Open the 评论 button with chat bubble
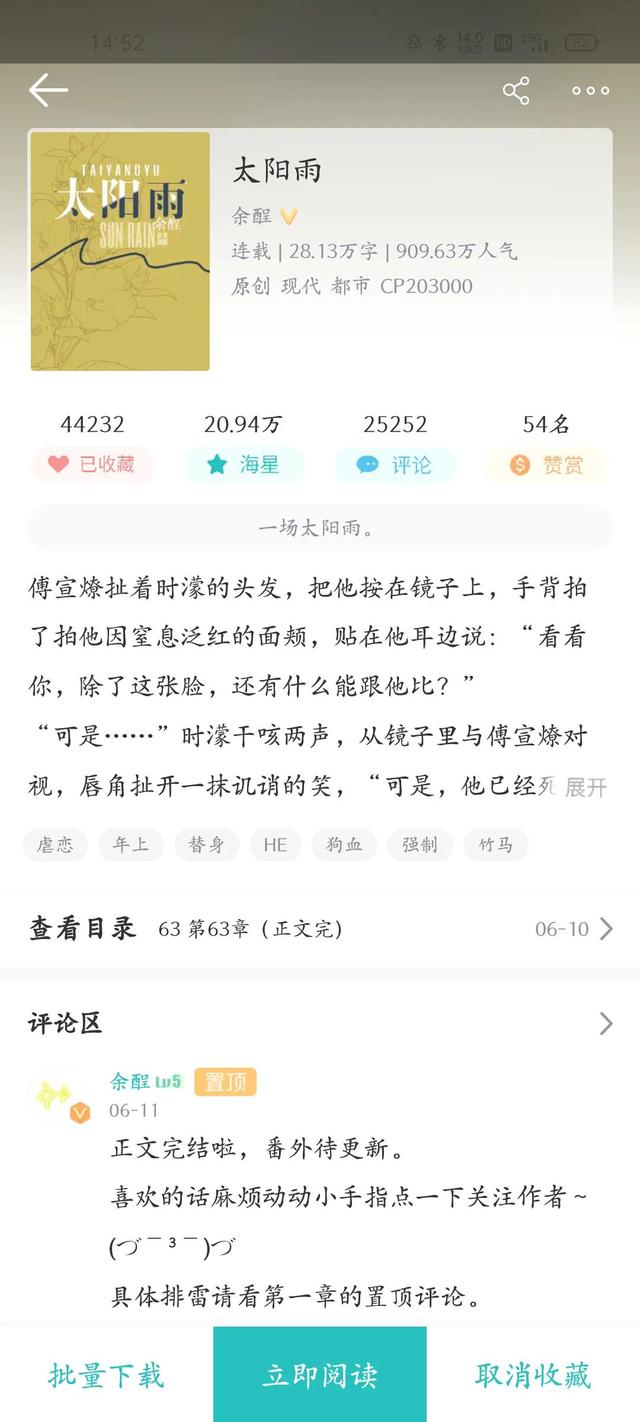The width and height of the screenshot is (640, 1422). [395, 464]
